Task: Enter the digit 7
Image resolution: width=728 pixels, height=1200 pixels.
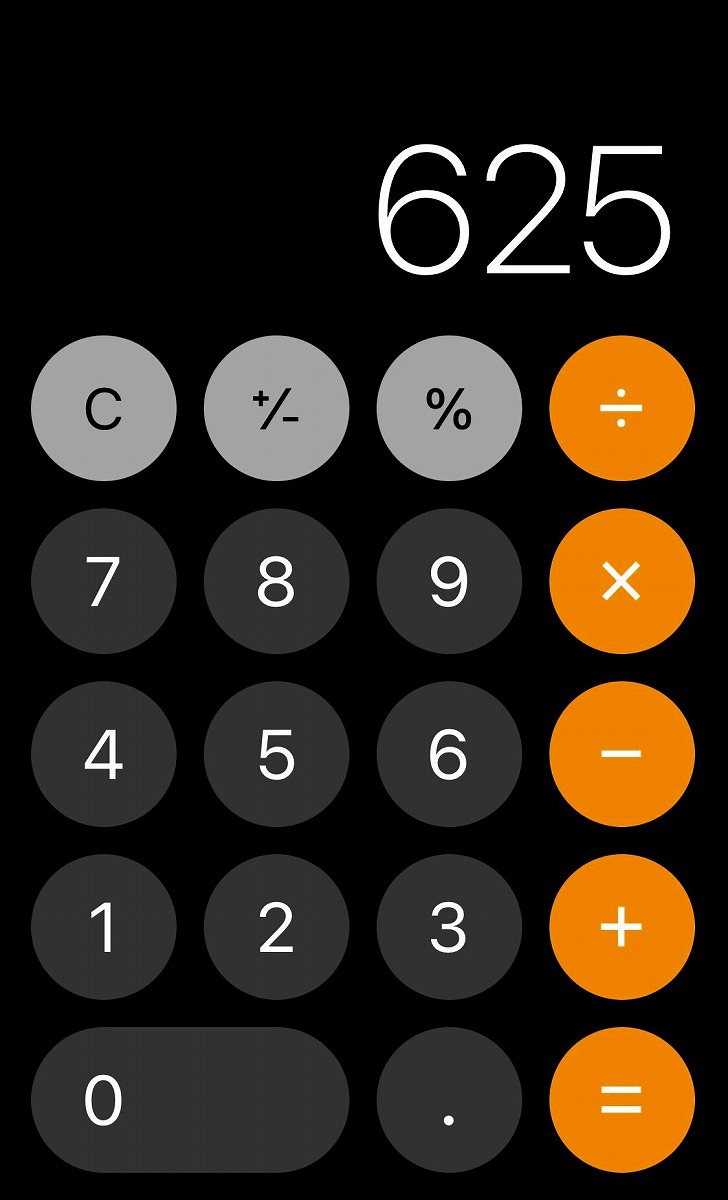Action: tap(104, 581)
